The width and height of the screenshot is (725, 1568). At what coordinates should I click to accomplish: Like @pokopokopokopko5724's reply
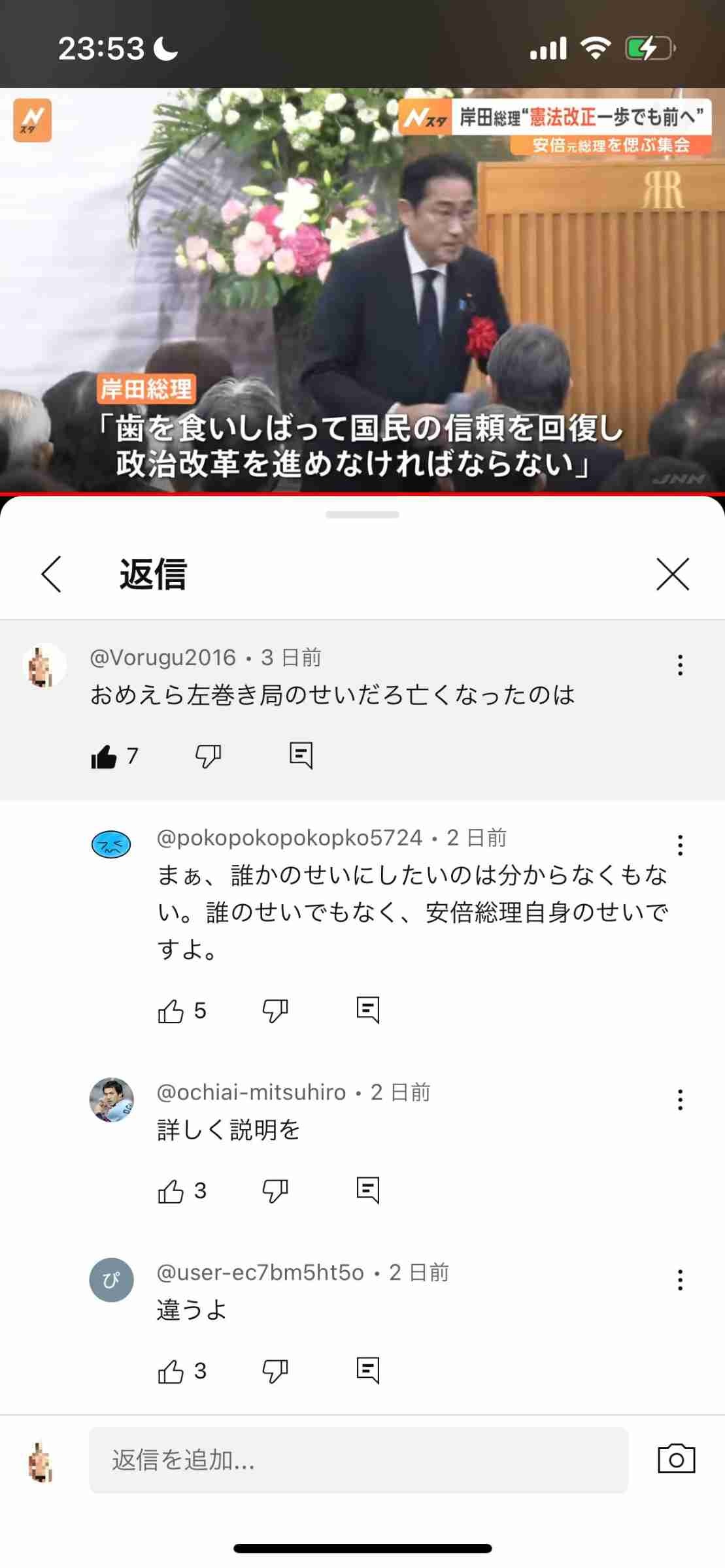[x=171, y=1011]
